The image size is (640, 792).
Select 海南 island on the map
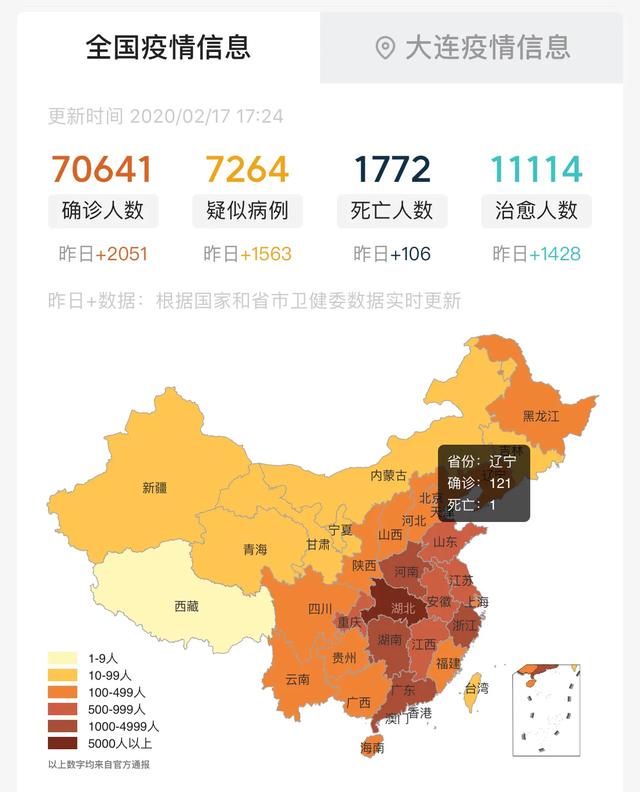(x=372, y=745)
